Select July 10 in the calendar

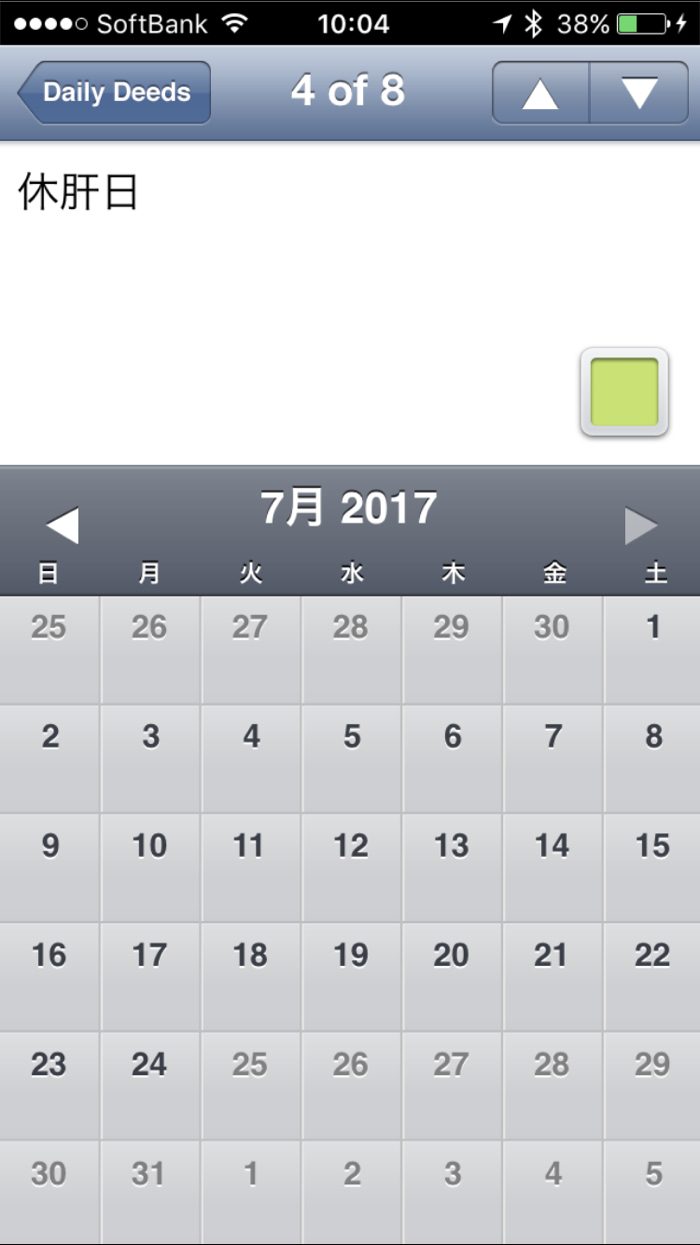pyautogui.click(x=150, y=867)
